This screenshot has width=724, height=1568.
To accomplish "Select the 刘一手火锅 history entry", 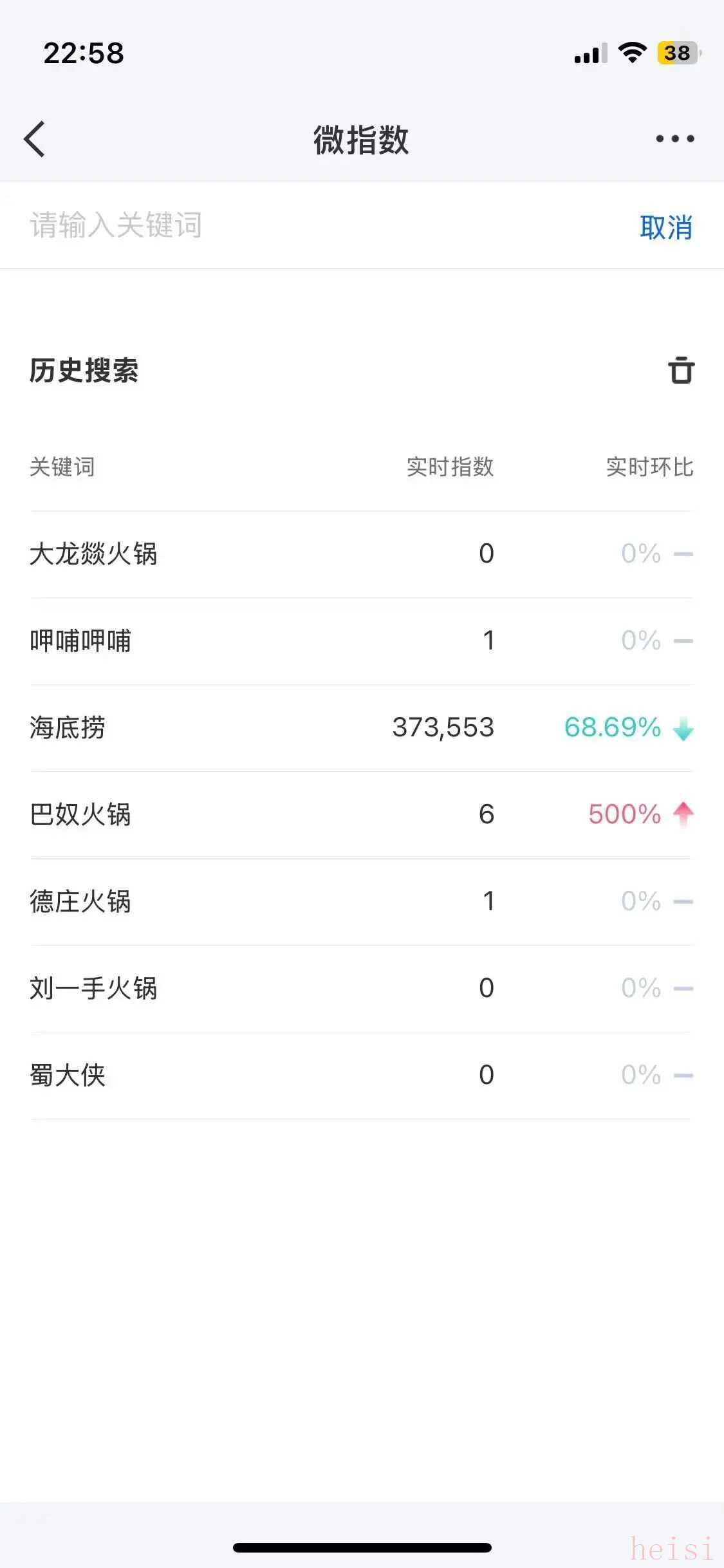I will [93, 989].
